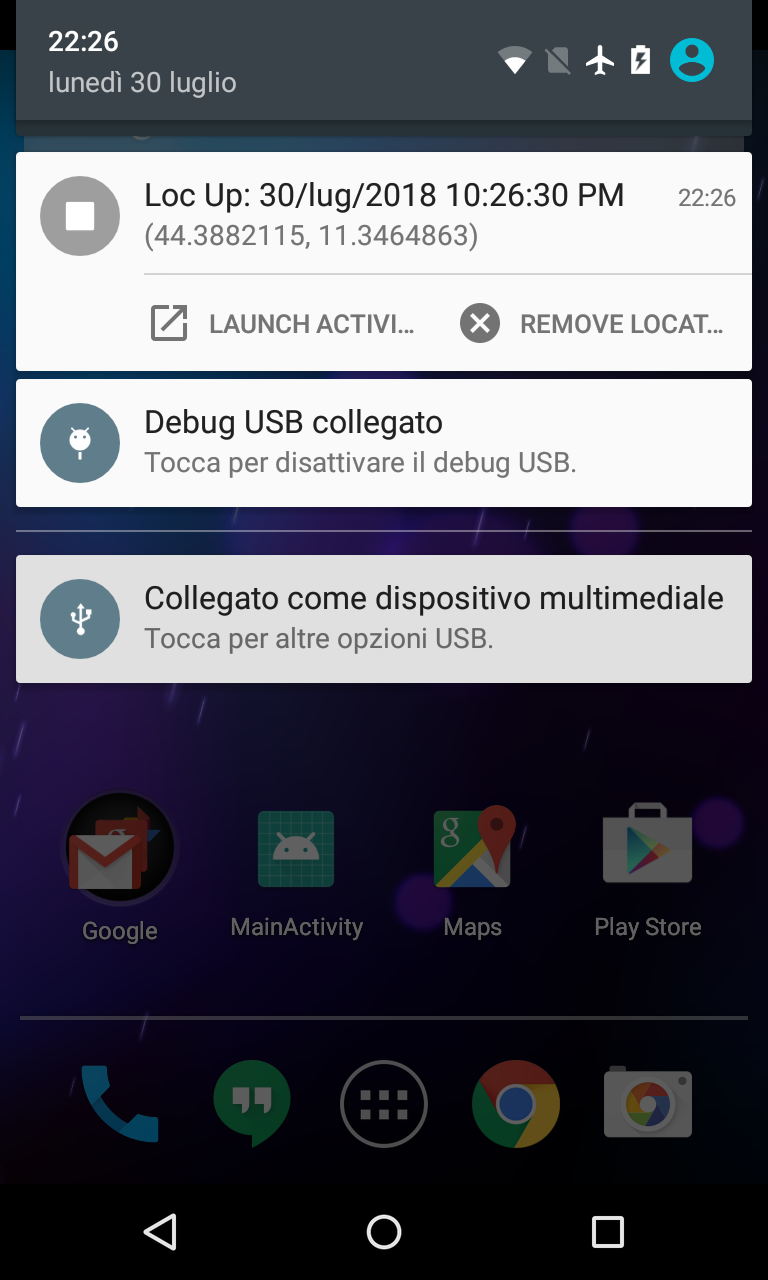
Task: Open the Play Store app
Action: pos(648,850)
